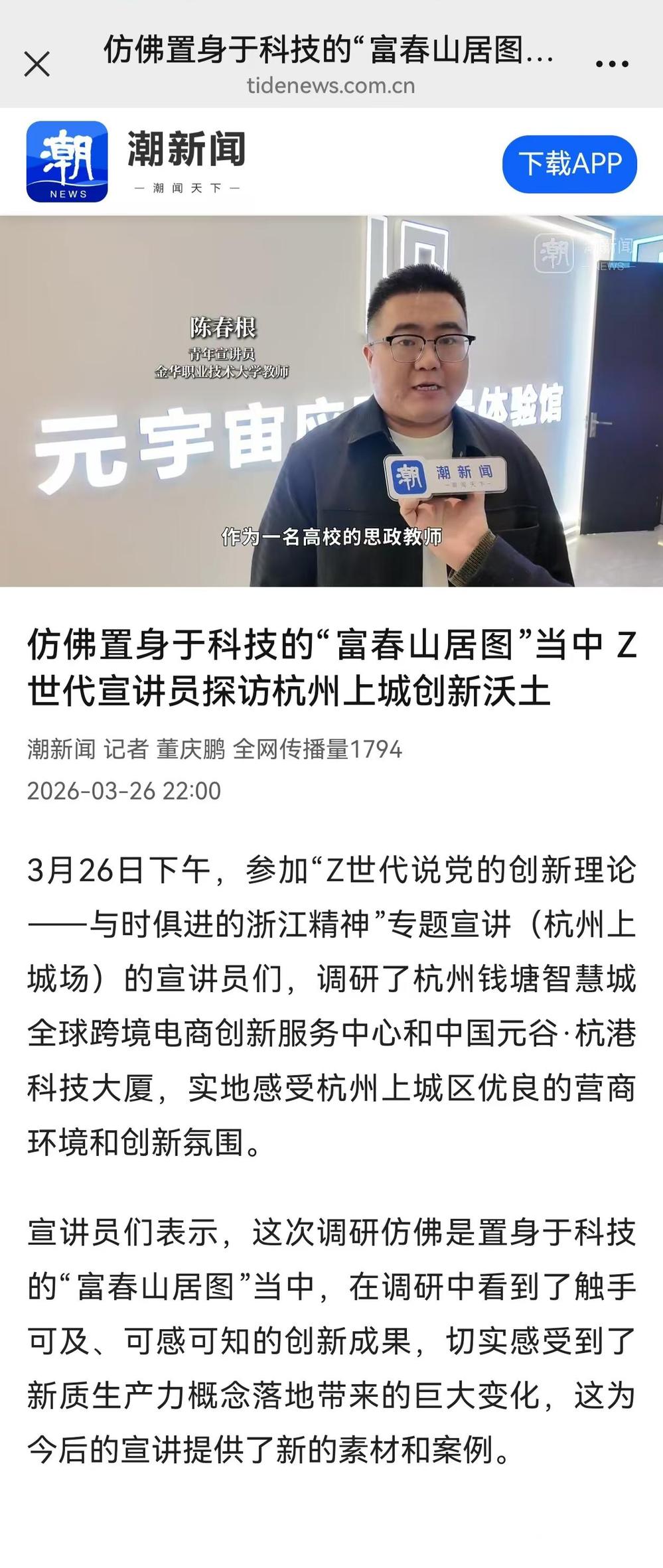This screenshot has width=663, height=1568.
Task: Open the three-dot overflow menu
Action: (x=611, y=64)
